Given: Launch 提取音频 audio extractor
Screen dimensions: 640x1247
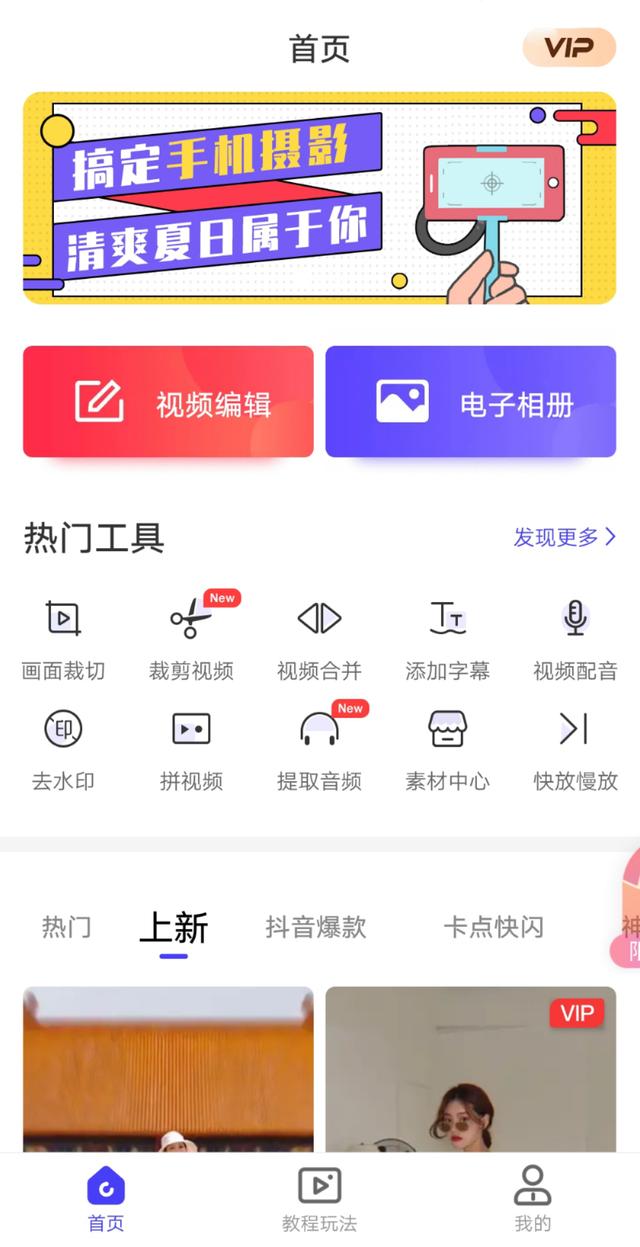Looking at the screenshot, I should pos(319,748).
